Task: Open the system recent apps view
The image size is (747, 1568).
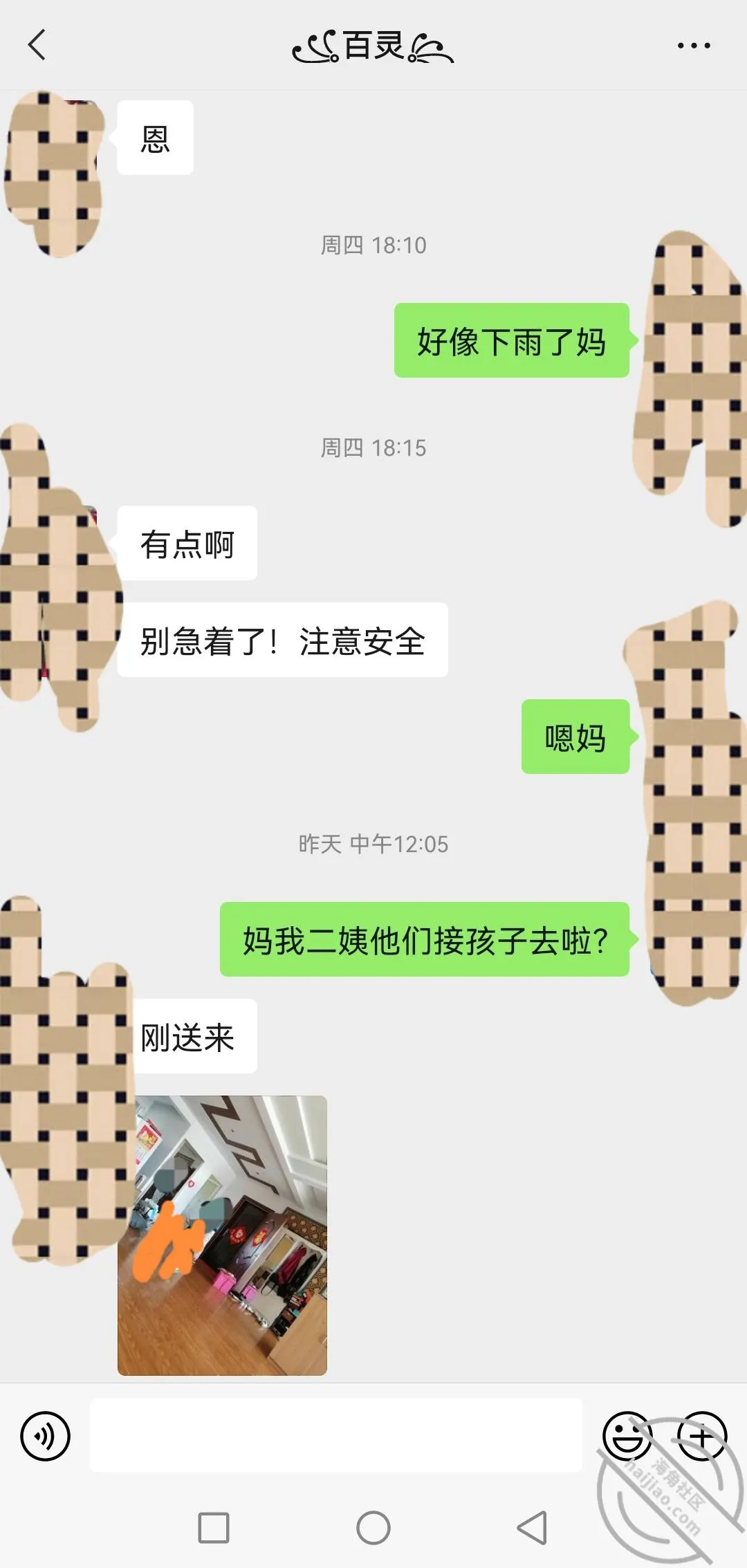Action: click(x=214, y=1528)
